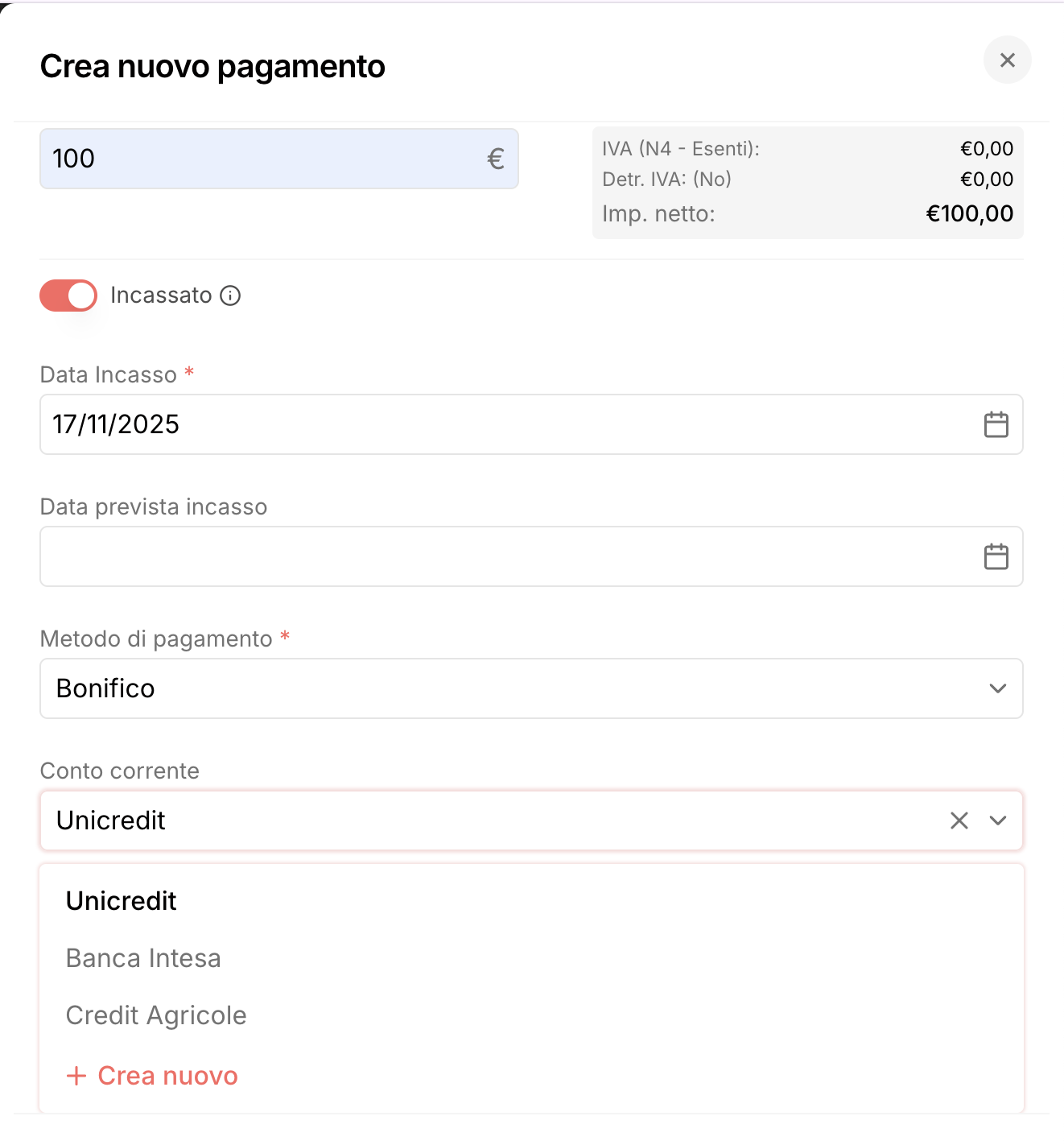This screenshot has height=1145, width=1064.
Task: Close the Crea nuovo pagamento dialog
Action: tap(1007, 60)
